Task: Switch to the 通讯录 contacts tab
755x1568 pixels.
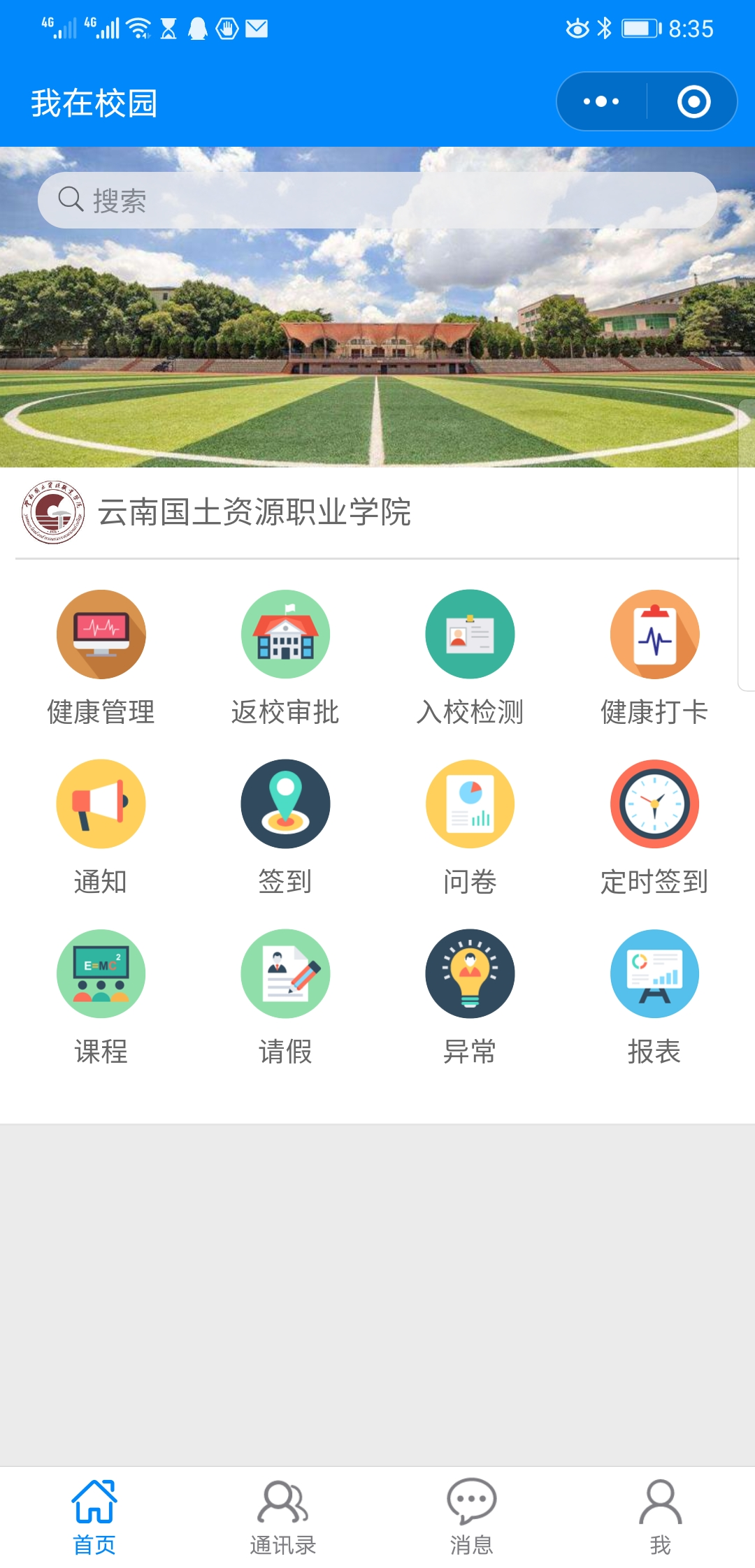Action: pyautogui.click(x=283, y=1516)
